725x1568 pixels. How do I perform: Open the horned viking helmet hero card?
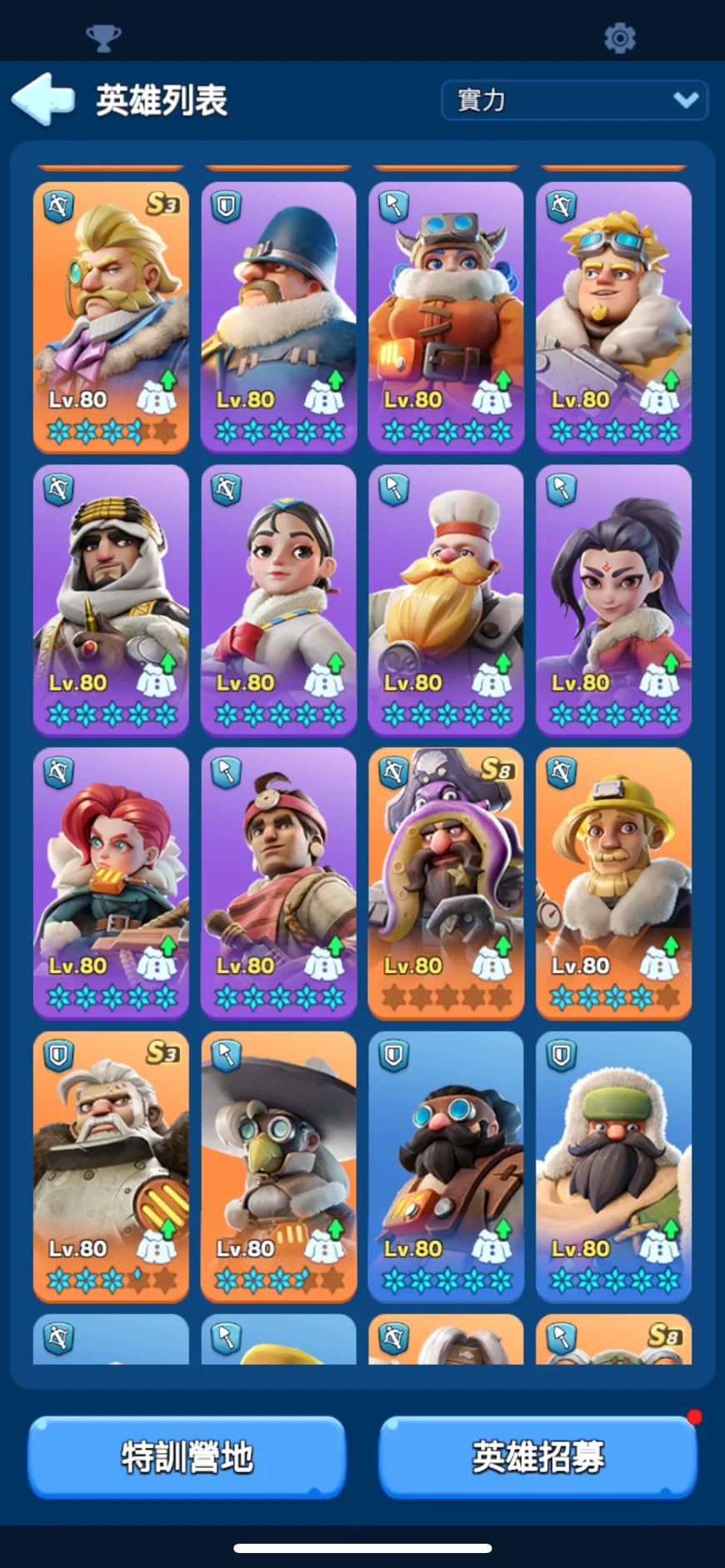[x=446, y=317]
